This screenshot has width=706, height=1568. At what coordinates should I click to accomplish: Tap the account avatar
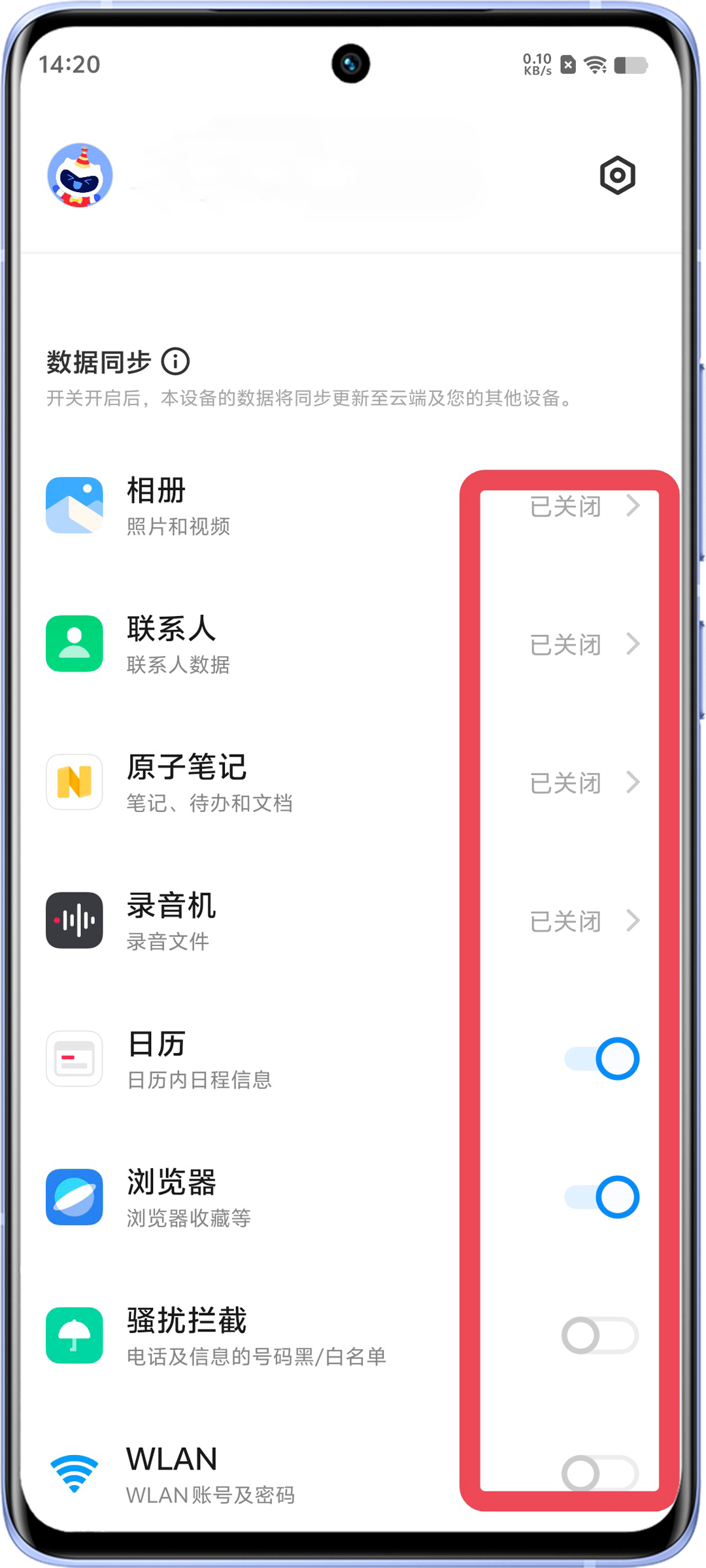coord(80,175)
